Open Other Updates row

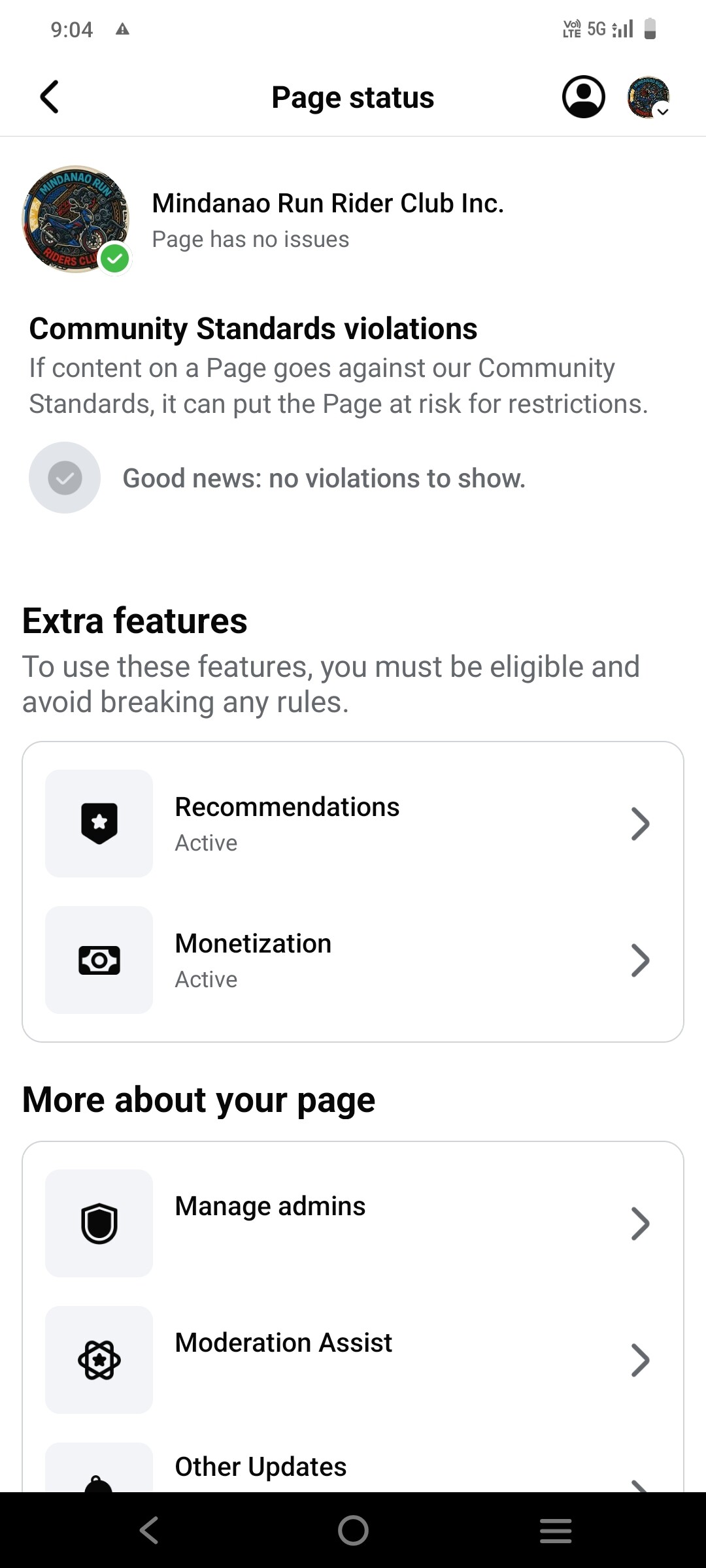click(353, 1470)
